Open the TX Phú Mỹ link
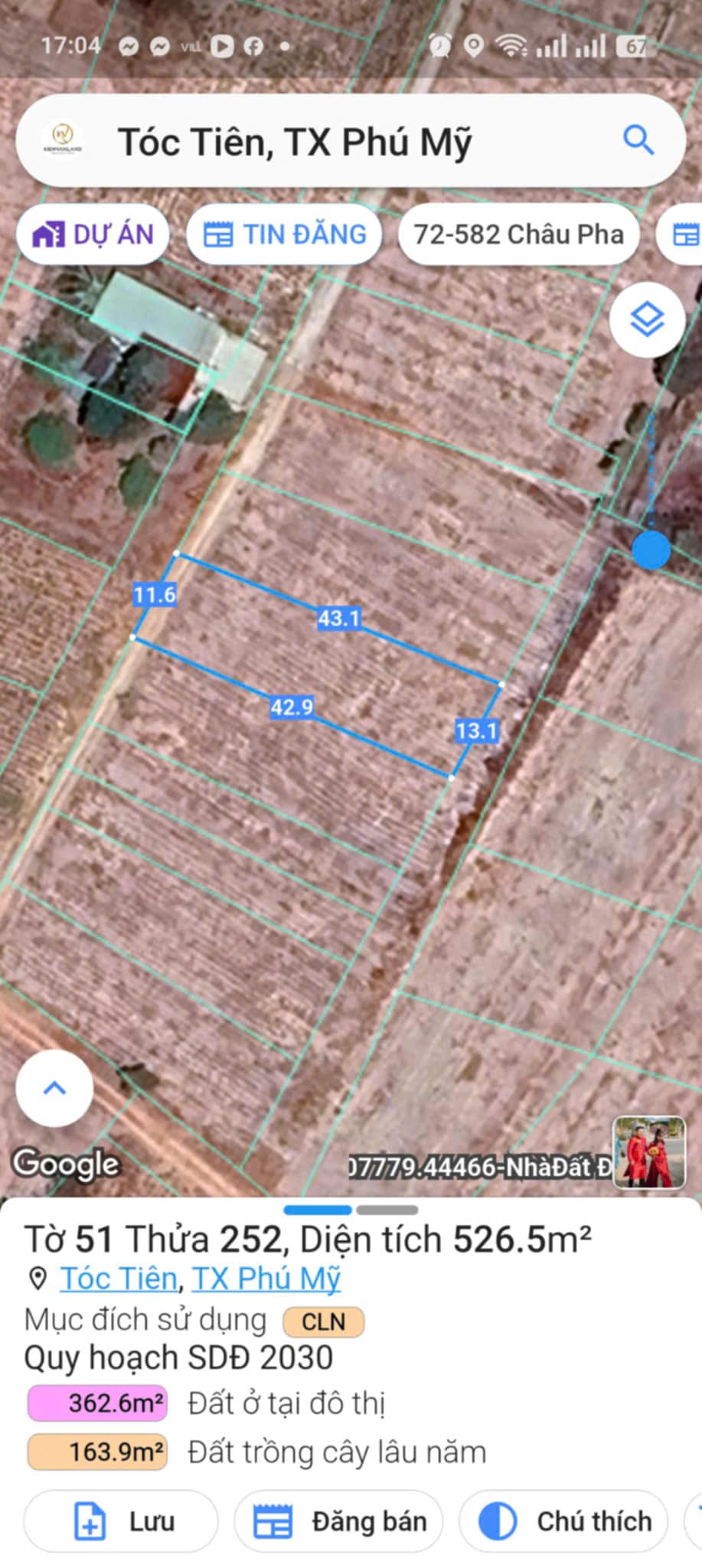Screen dimensions: 702x1568 (266, 1279)
